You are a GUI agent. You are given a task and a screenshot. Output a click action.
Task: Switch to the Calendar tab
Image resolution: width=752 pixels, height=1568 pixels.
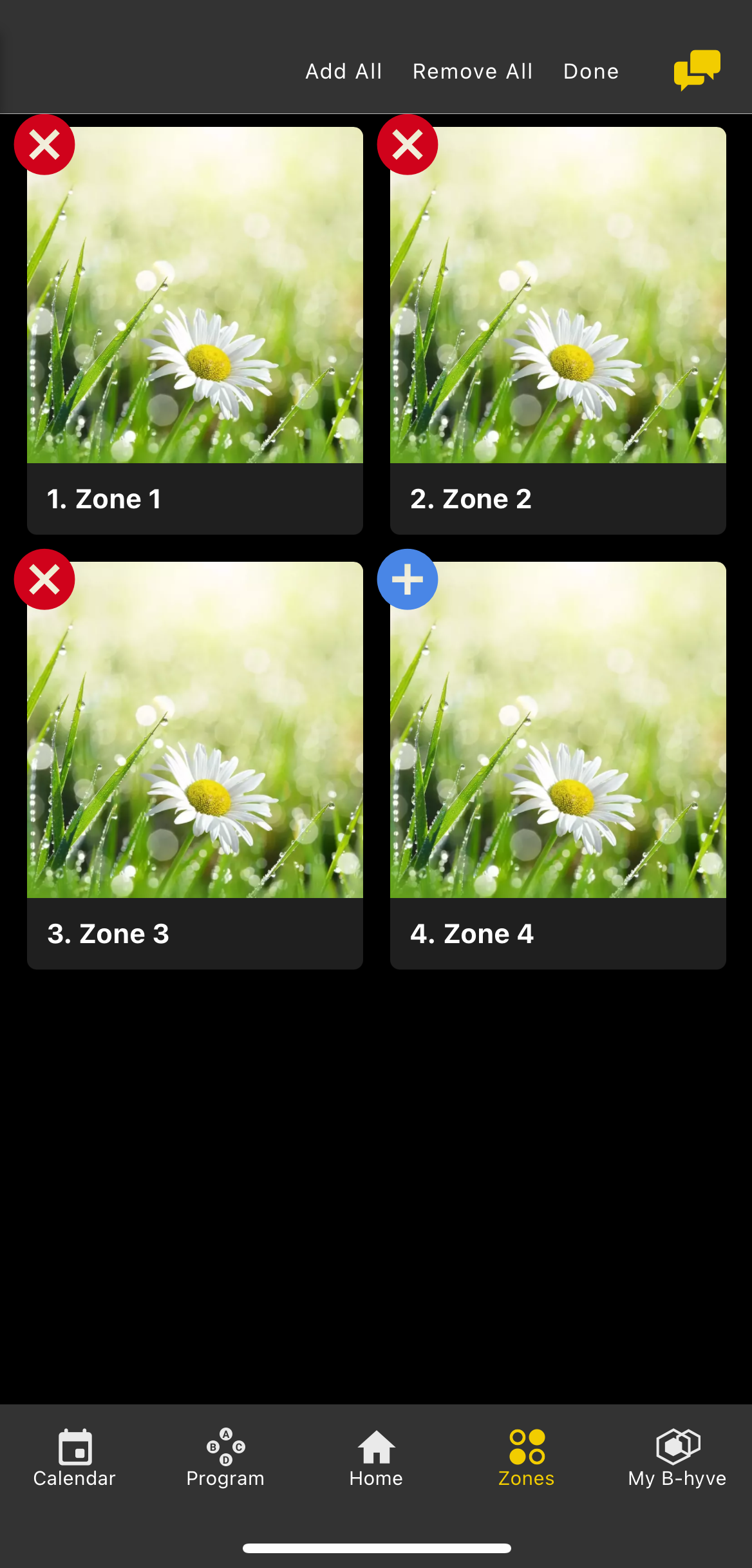(75, 1458)
